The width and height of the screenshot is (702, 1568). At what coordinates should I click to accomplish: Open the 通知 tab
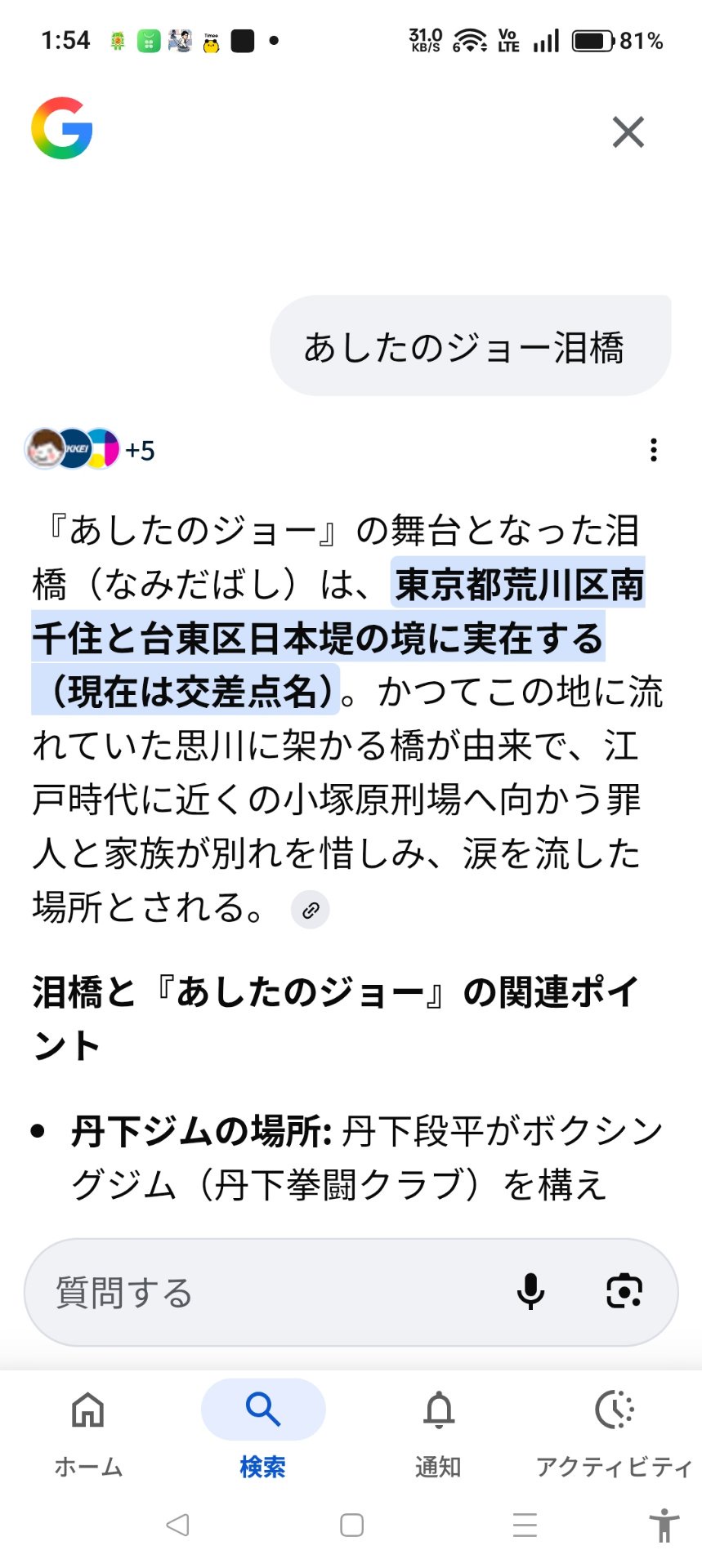[438, 1431]
